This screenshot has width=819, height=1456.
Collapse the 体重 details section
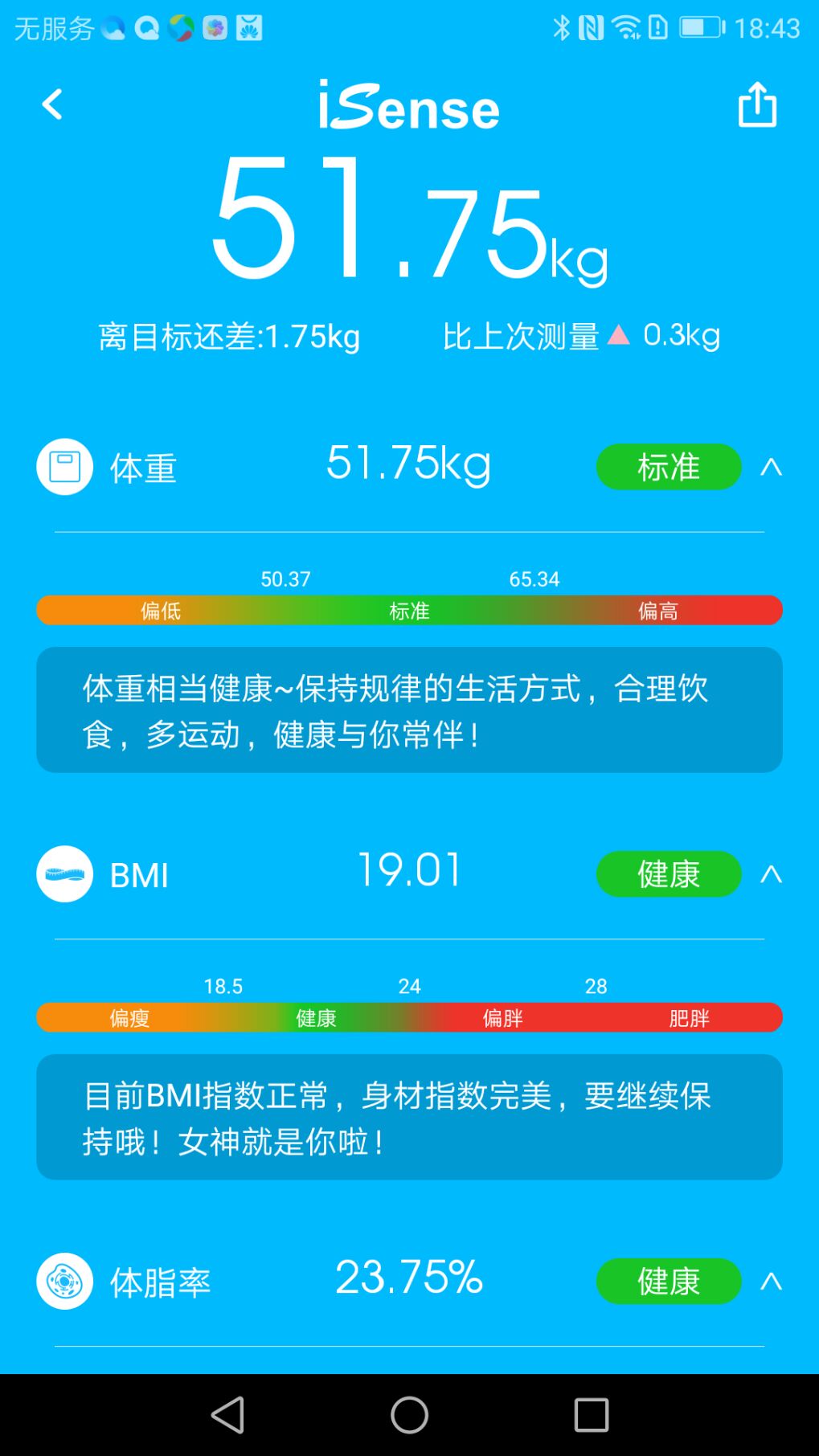pos(771,467)
